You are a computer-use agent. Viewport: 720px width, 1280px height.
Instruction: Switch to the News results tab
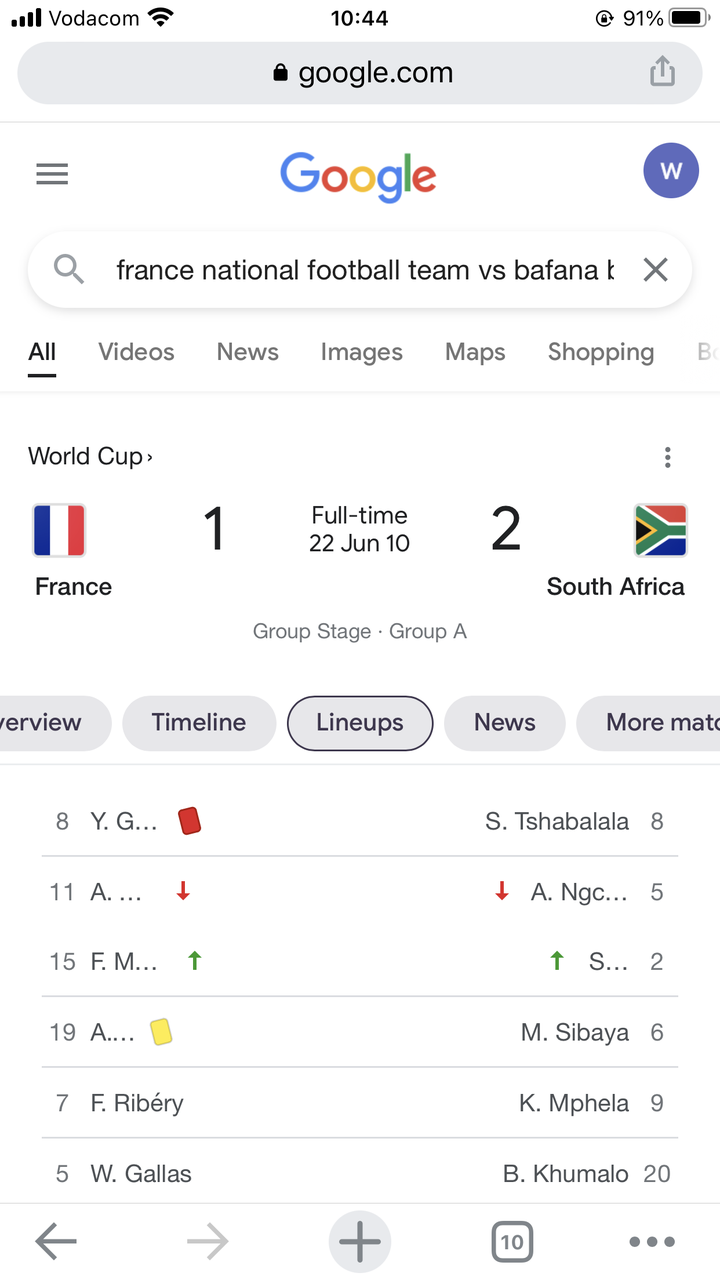(x=248, y=352)
